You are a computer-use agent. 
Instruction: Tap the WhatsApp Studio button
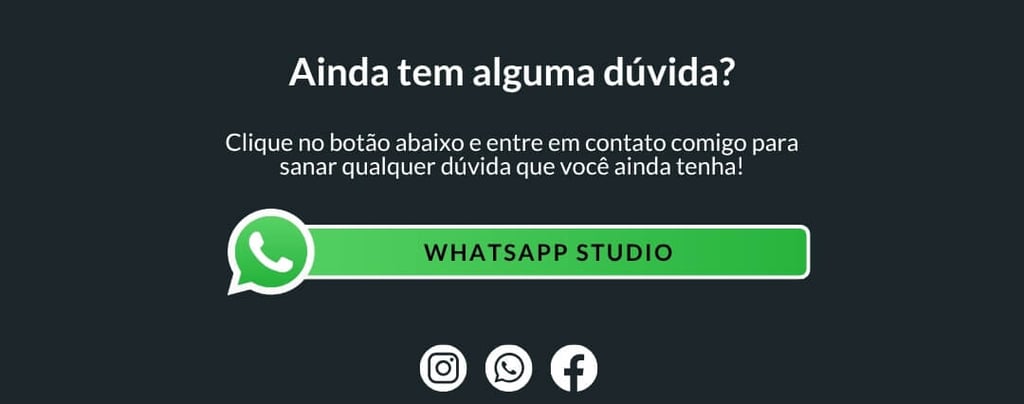coord(548,252)
